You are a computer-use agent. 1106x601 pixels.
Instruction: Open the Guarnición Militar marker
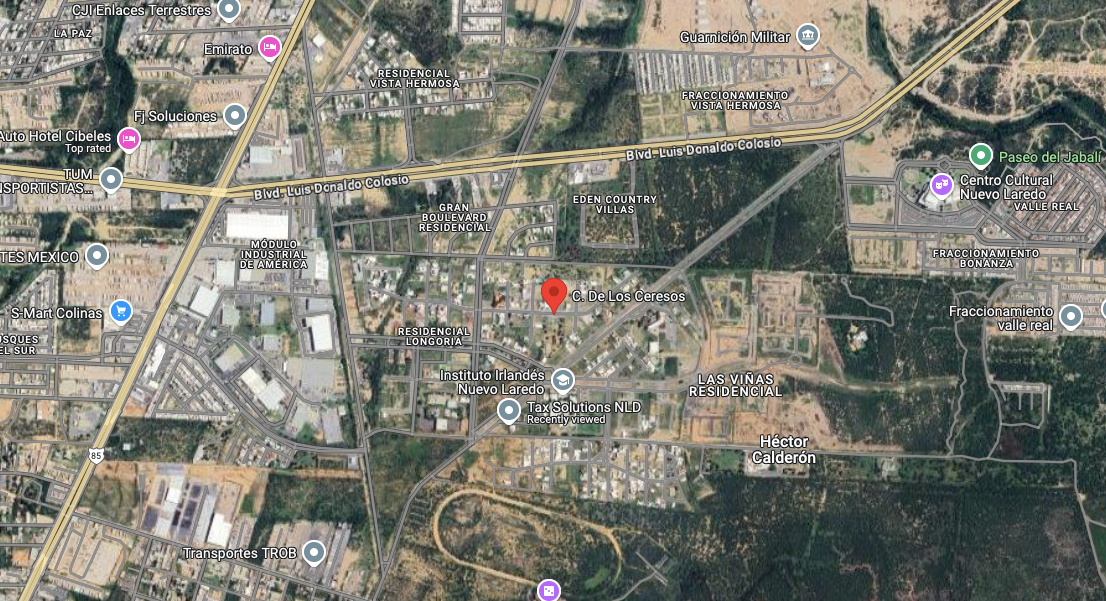coord(808,38)
